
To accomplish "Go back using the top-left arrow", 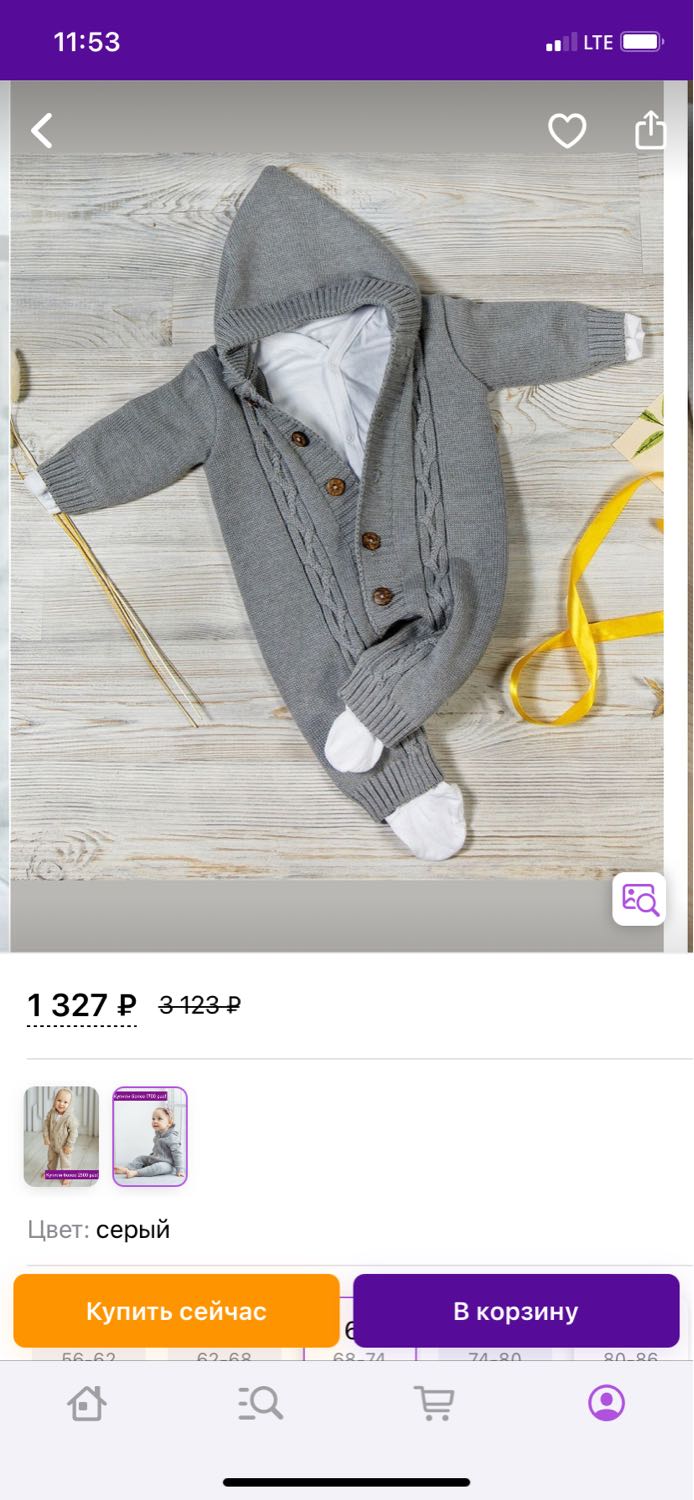I will pos(41,131).
